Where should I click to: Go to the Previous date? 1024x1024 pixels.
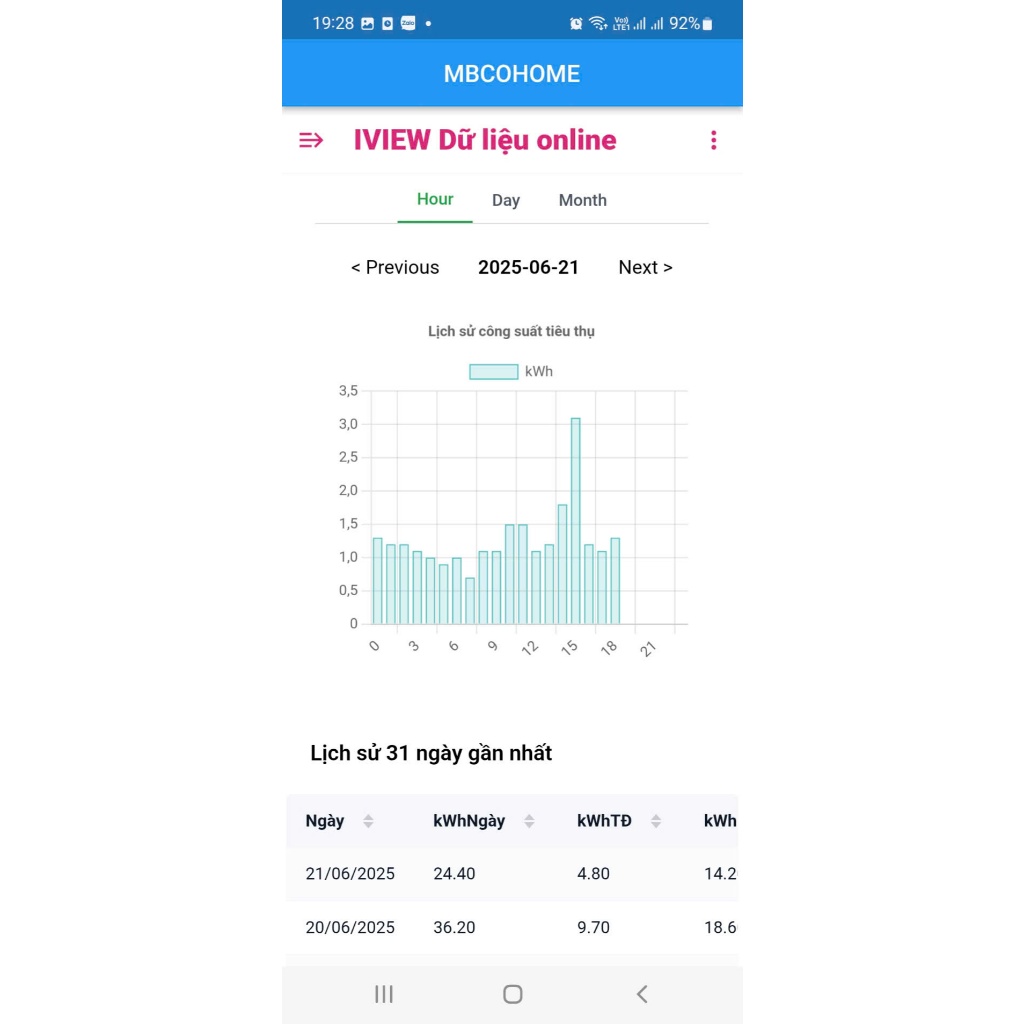[x=395, y=267]
